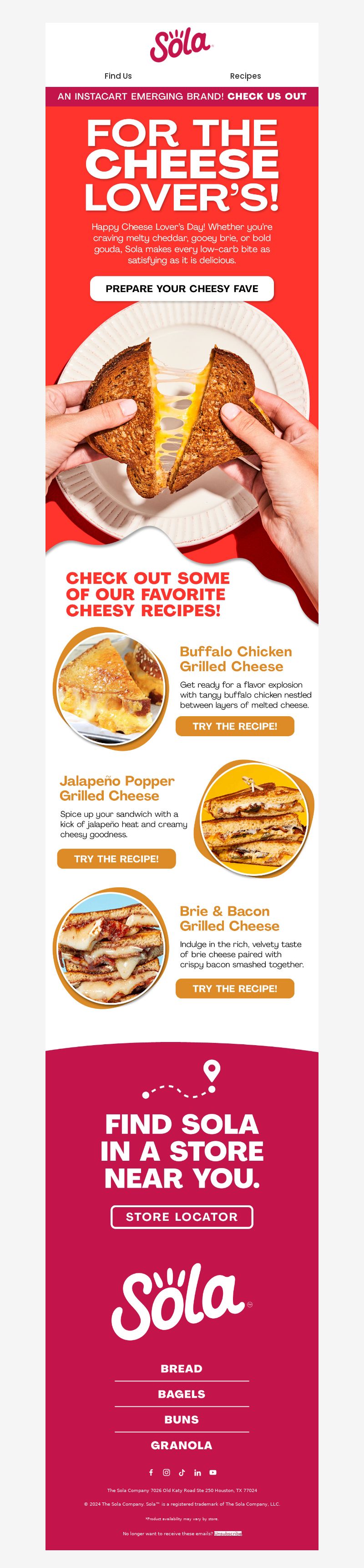
Task: Try the Brie & Bacon Grilled Cheese recipe
Action: pyautogui.click(x=235, y=988)
